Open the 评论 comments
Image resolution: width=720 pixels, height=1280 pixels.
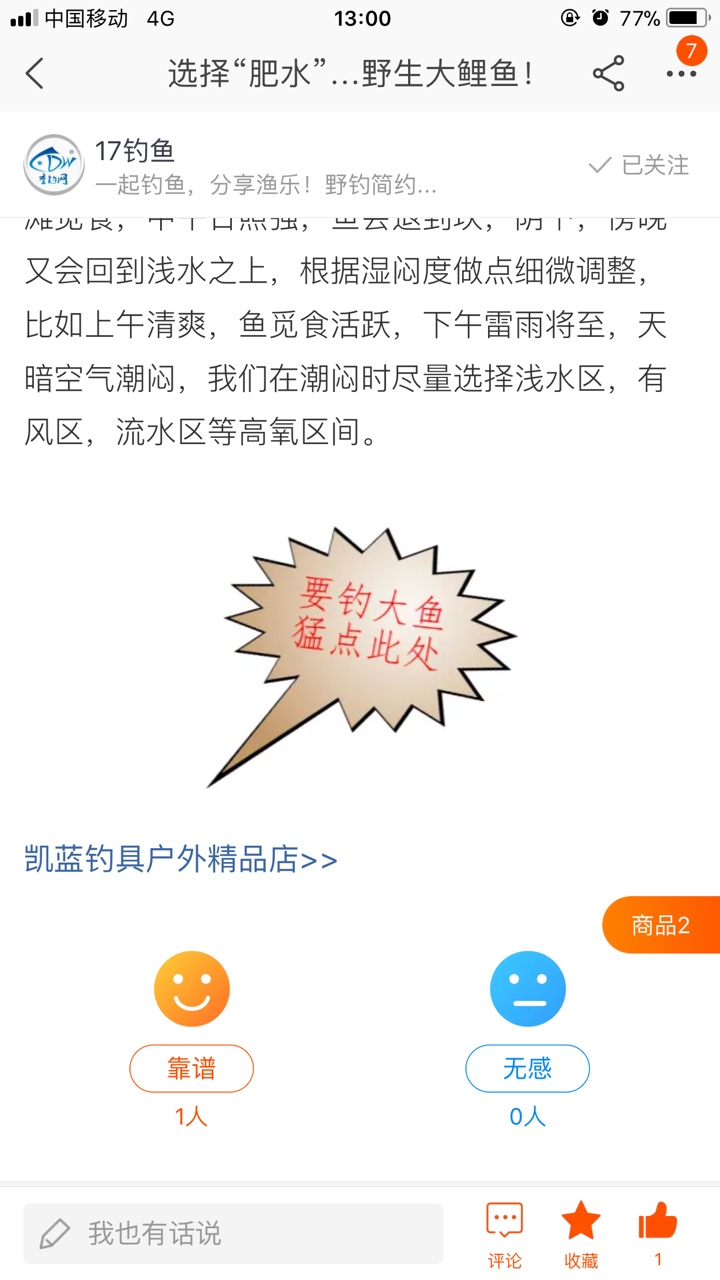click(x=505, y=1235)
